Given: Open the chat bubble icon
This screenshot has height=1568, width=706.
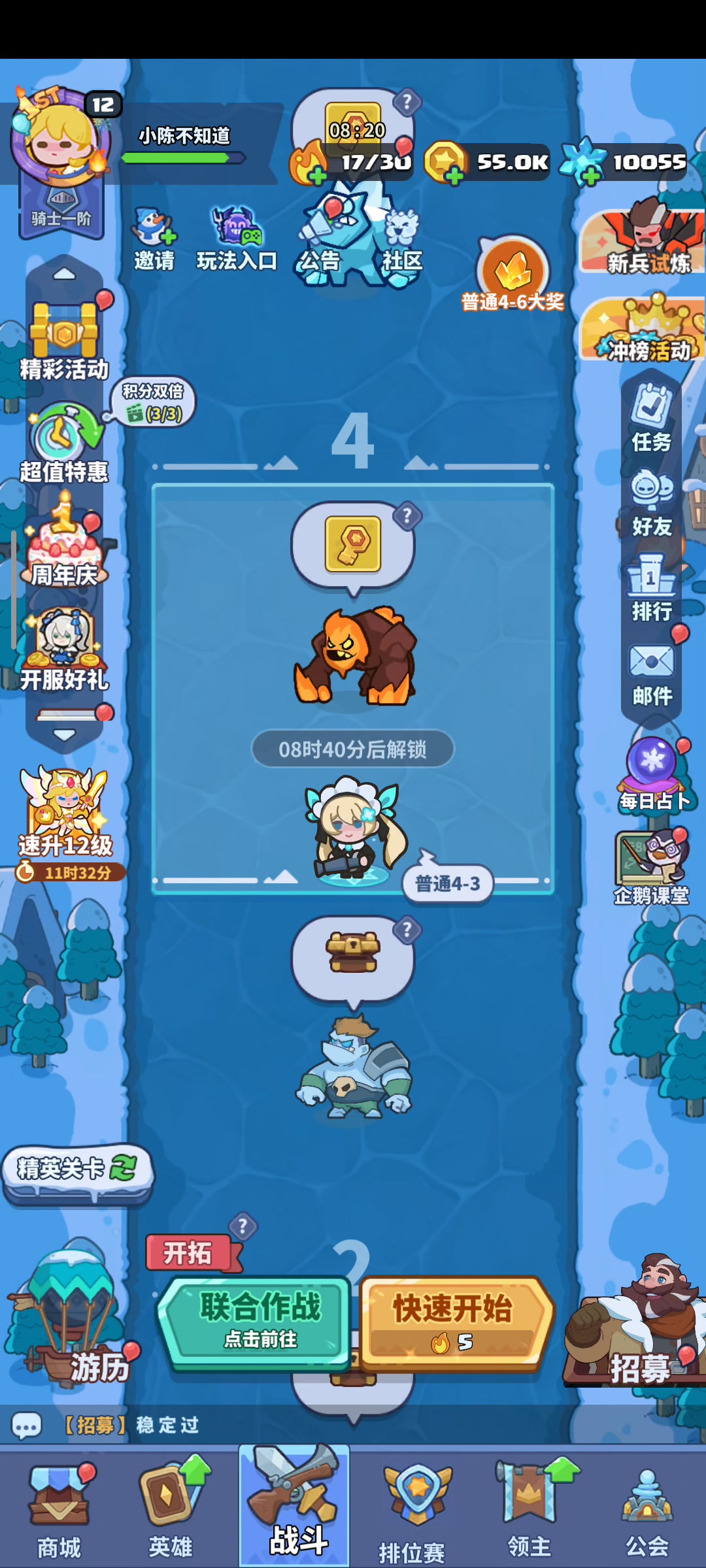Looking at the screenshot, I should [x=26, y=1424].
